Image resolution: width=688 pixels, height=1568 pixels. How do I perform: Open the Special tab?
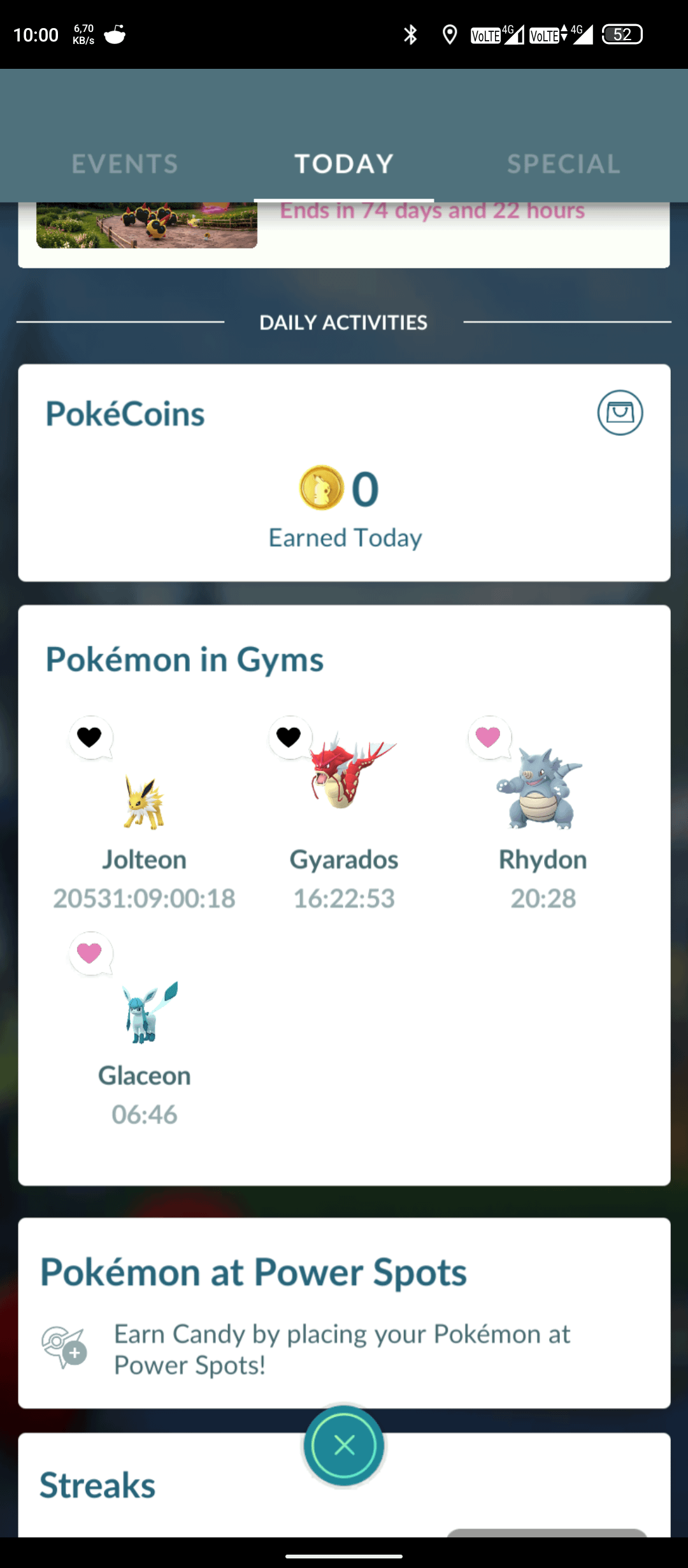click(x=563, y=164)
